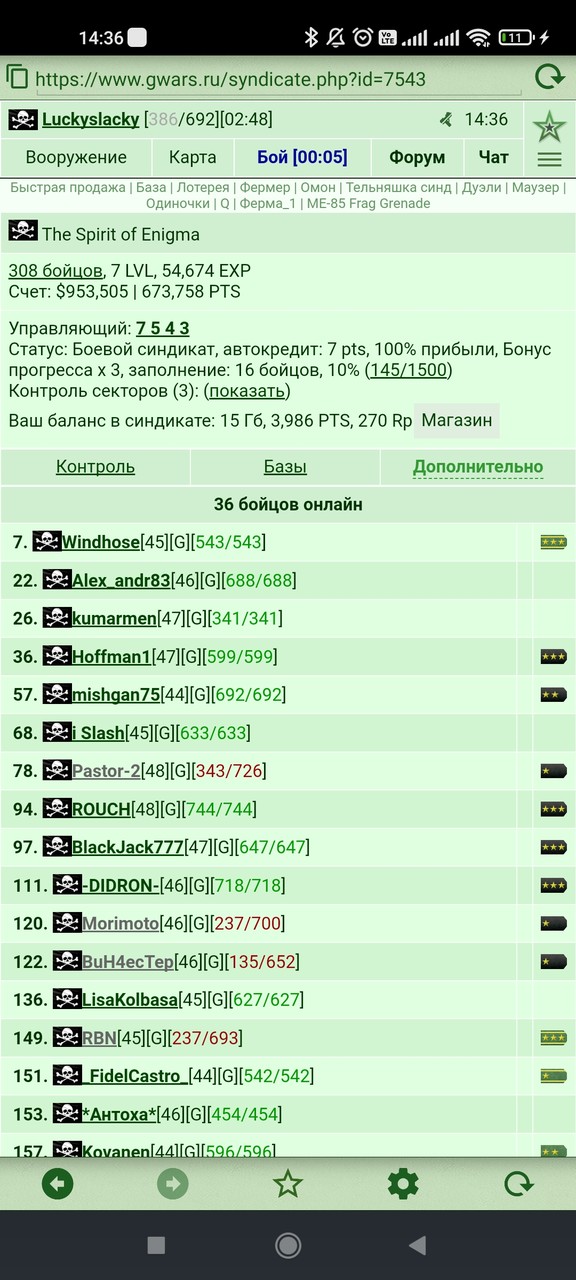This screenshot has width=576, height=1280.
Task: Go back with the browser's left arrow
Action: pos(58,1185)
